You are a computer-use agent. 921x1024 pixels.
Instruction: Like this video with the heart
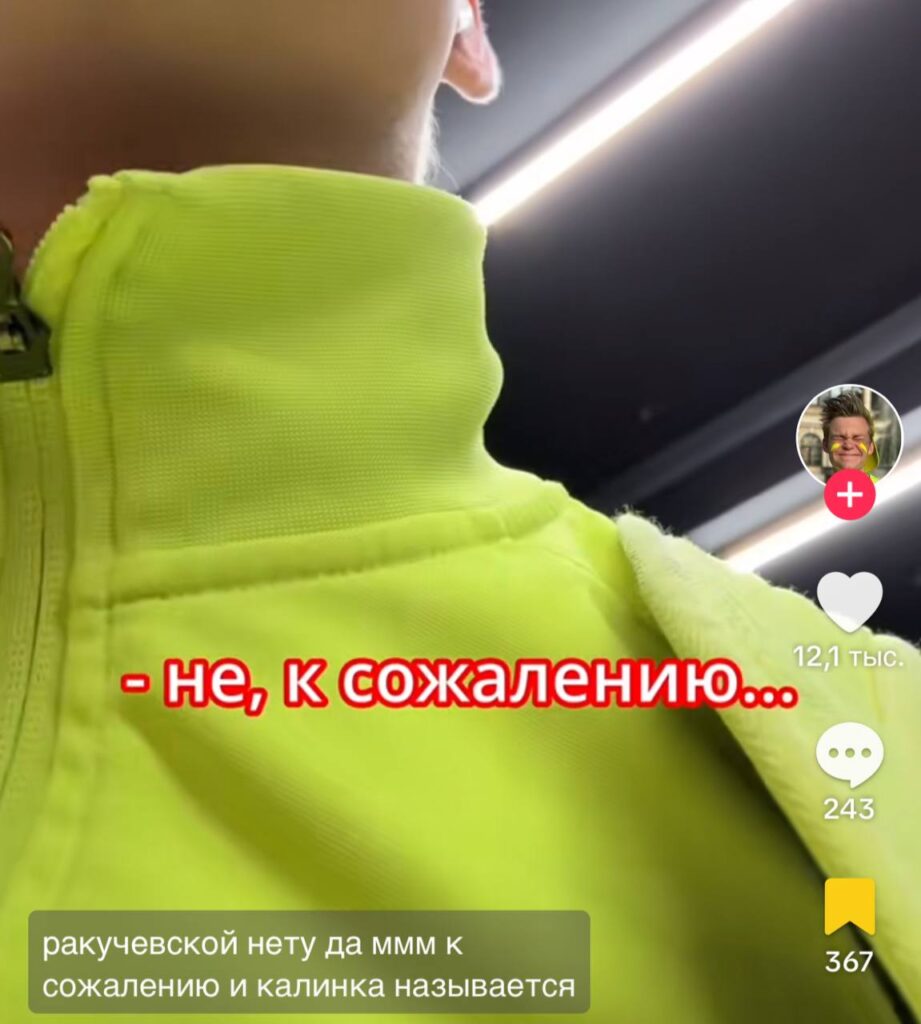pyautogui.click(x=849, y=602)
